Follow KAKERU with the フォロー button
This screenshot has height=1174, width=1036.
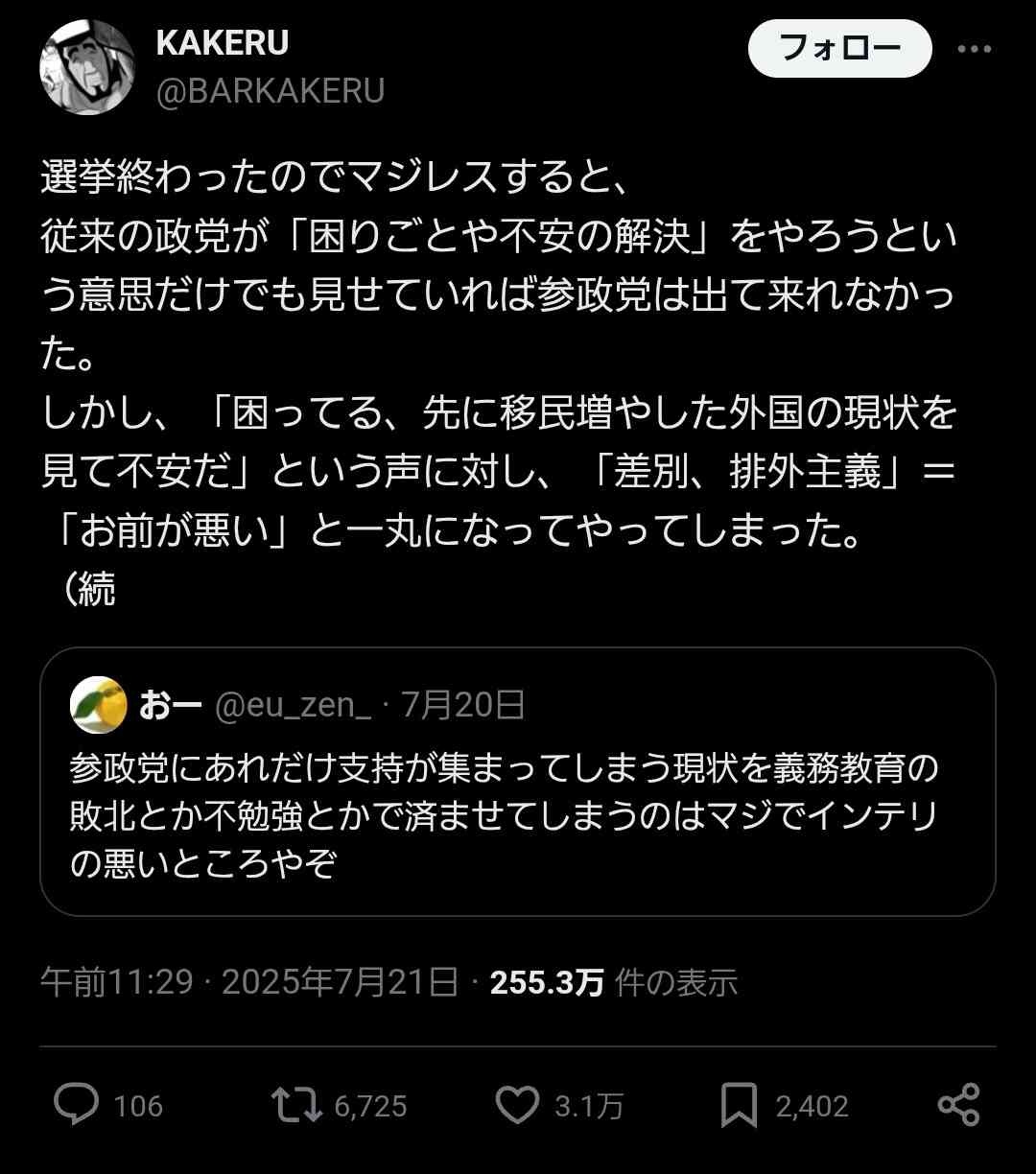839,48
